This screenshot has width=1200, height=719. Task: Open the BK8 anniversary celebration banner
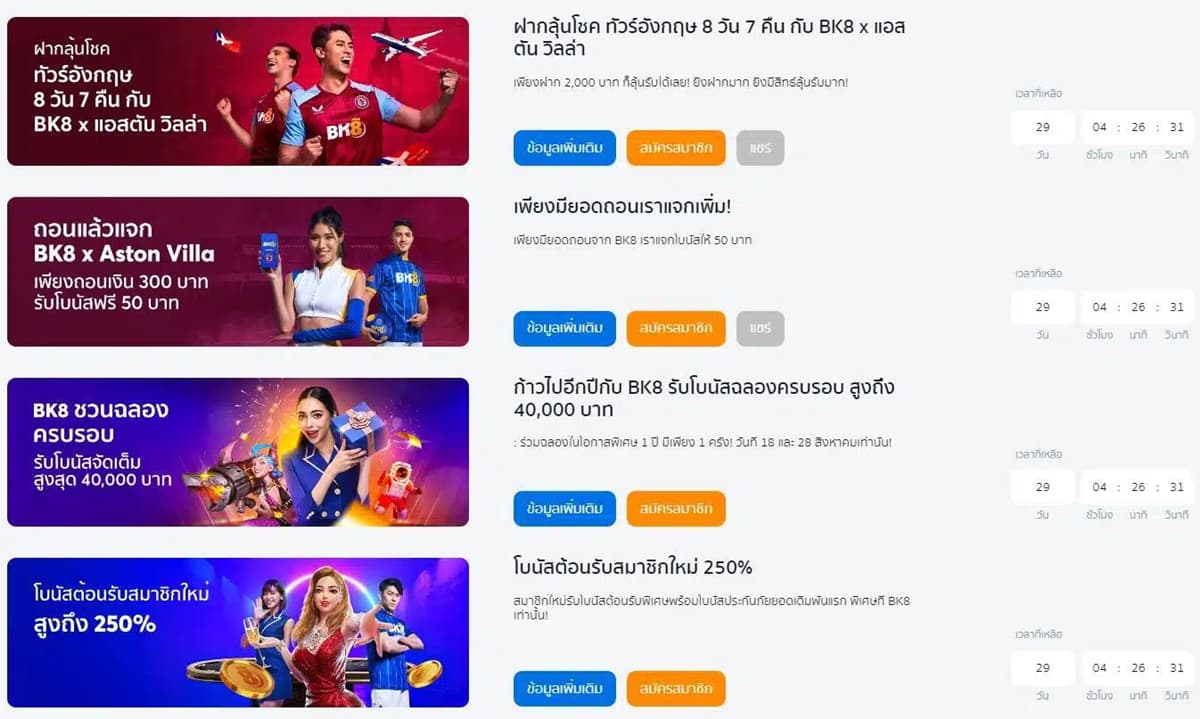[238, 452]
